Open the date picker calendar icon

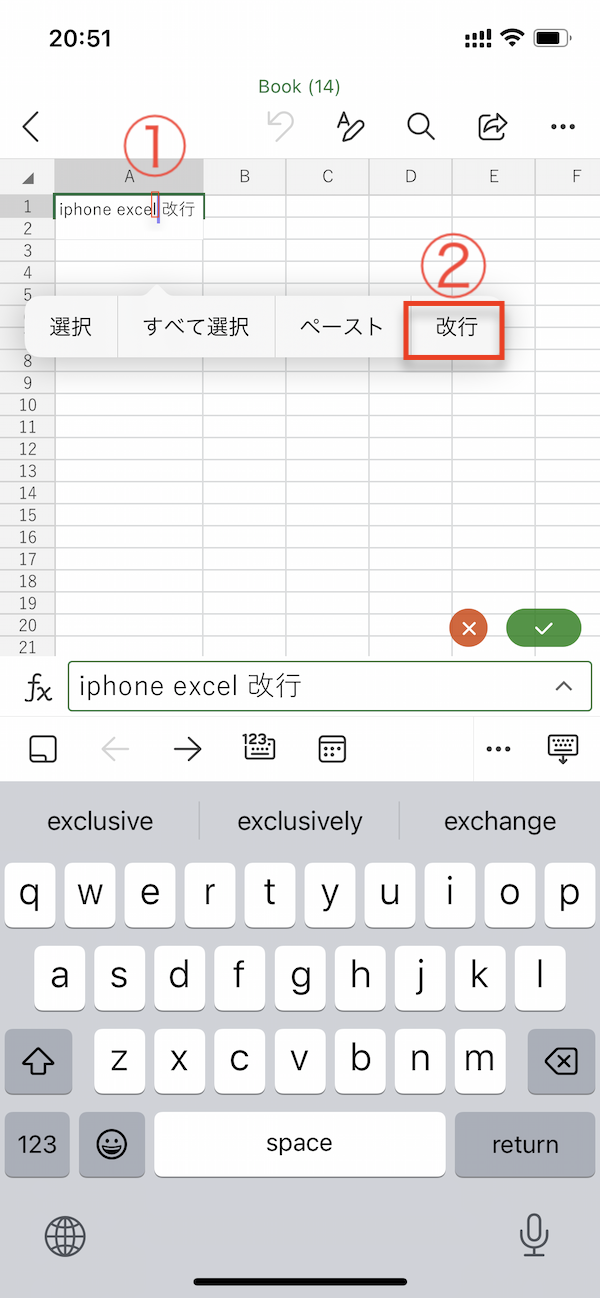click(332, 749)
